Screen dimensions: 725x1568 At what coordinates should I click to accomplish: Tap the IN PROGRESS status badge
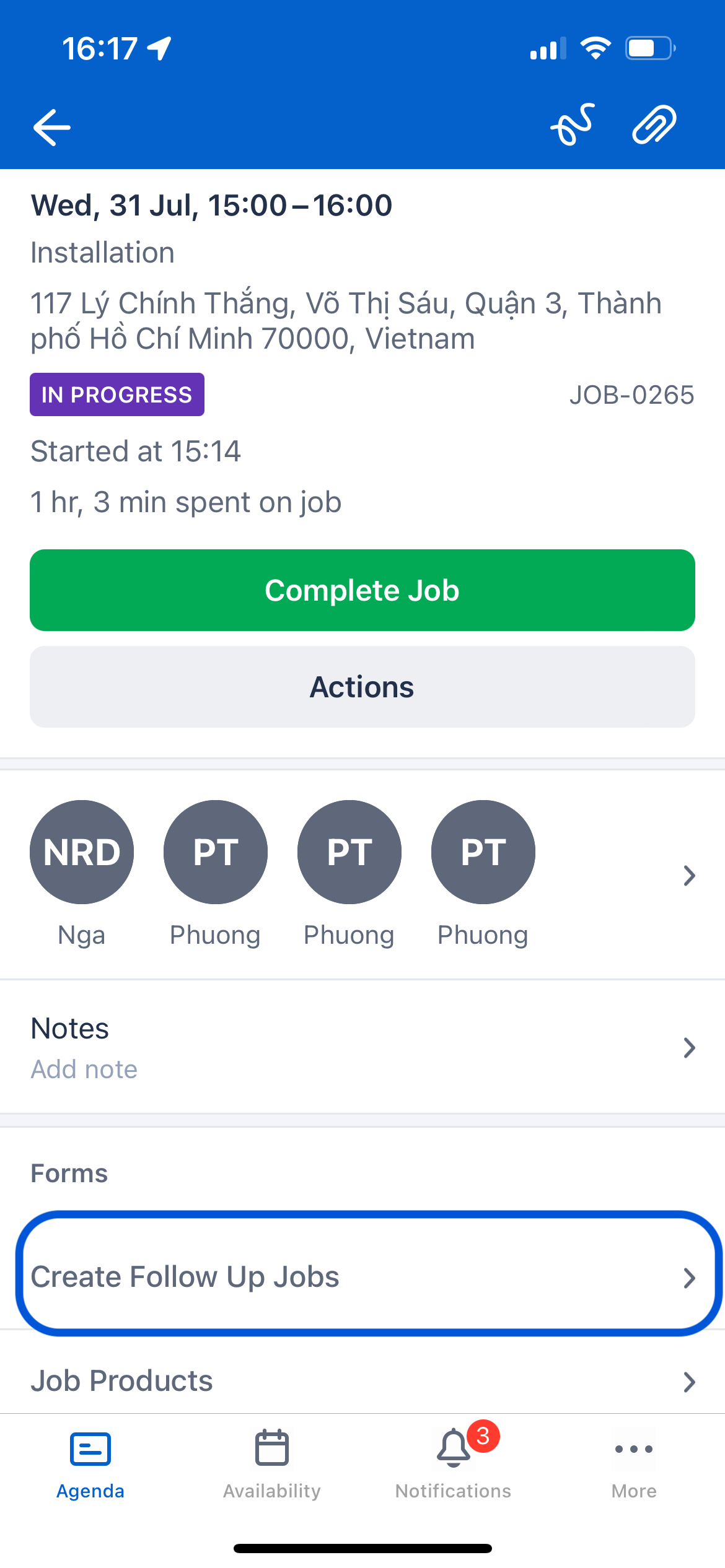click(116, 394)
